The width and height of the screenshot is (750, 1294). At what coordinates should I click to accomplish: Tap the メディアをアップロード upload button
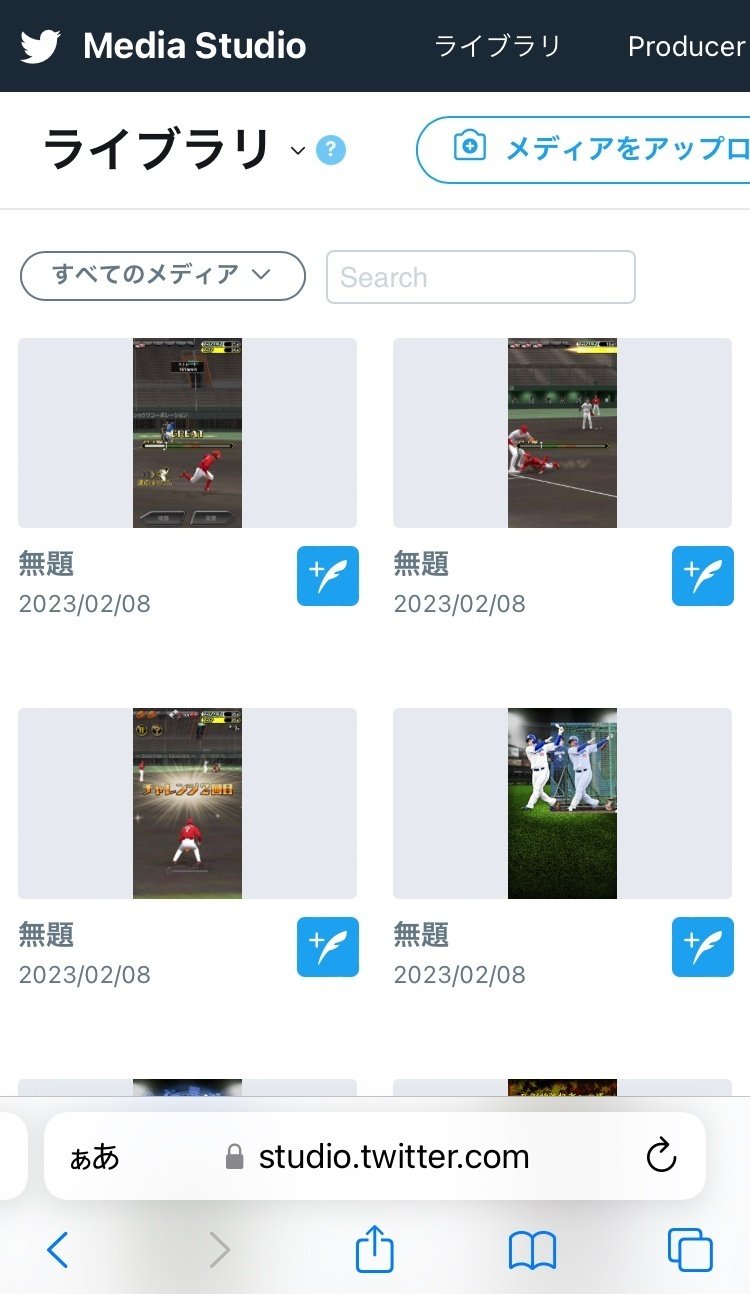[x=584, y=150]
